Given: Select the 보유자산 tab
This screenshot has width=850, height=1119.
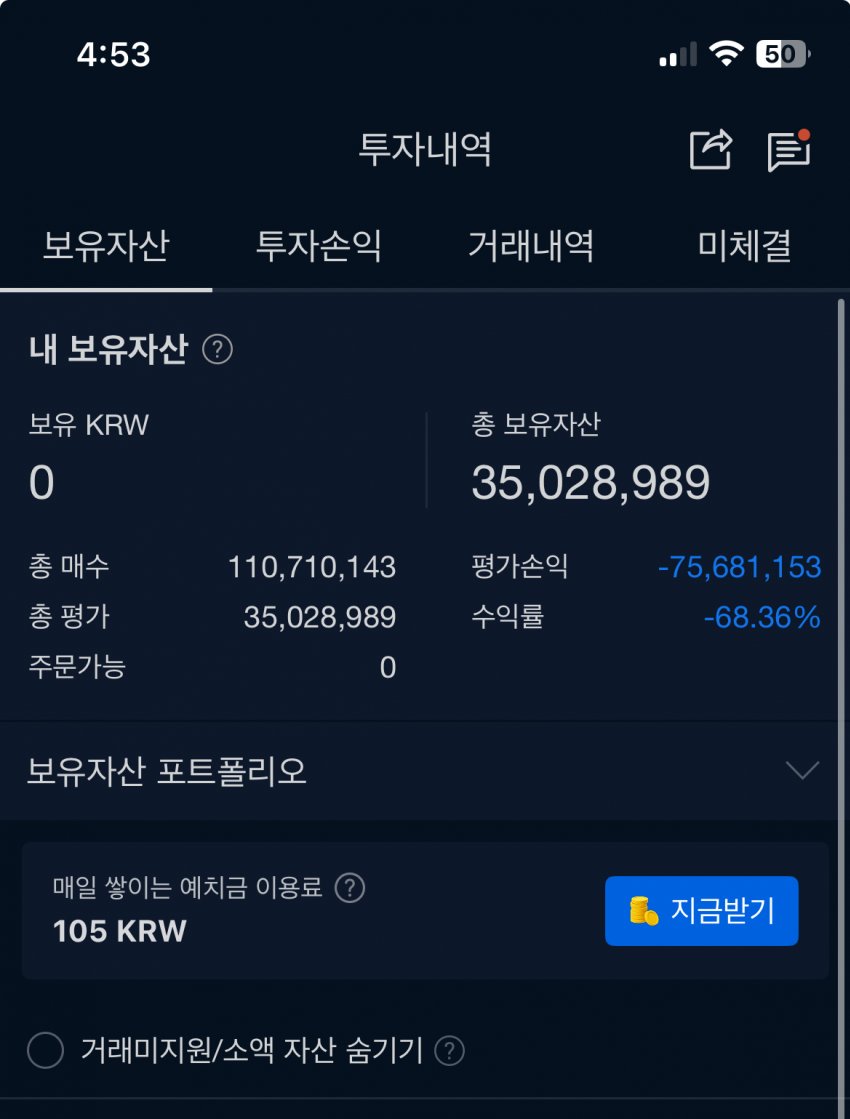Looking at the screenshot, I should tap(106, 246).
